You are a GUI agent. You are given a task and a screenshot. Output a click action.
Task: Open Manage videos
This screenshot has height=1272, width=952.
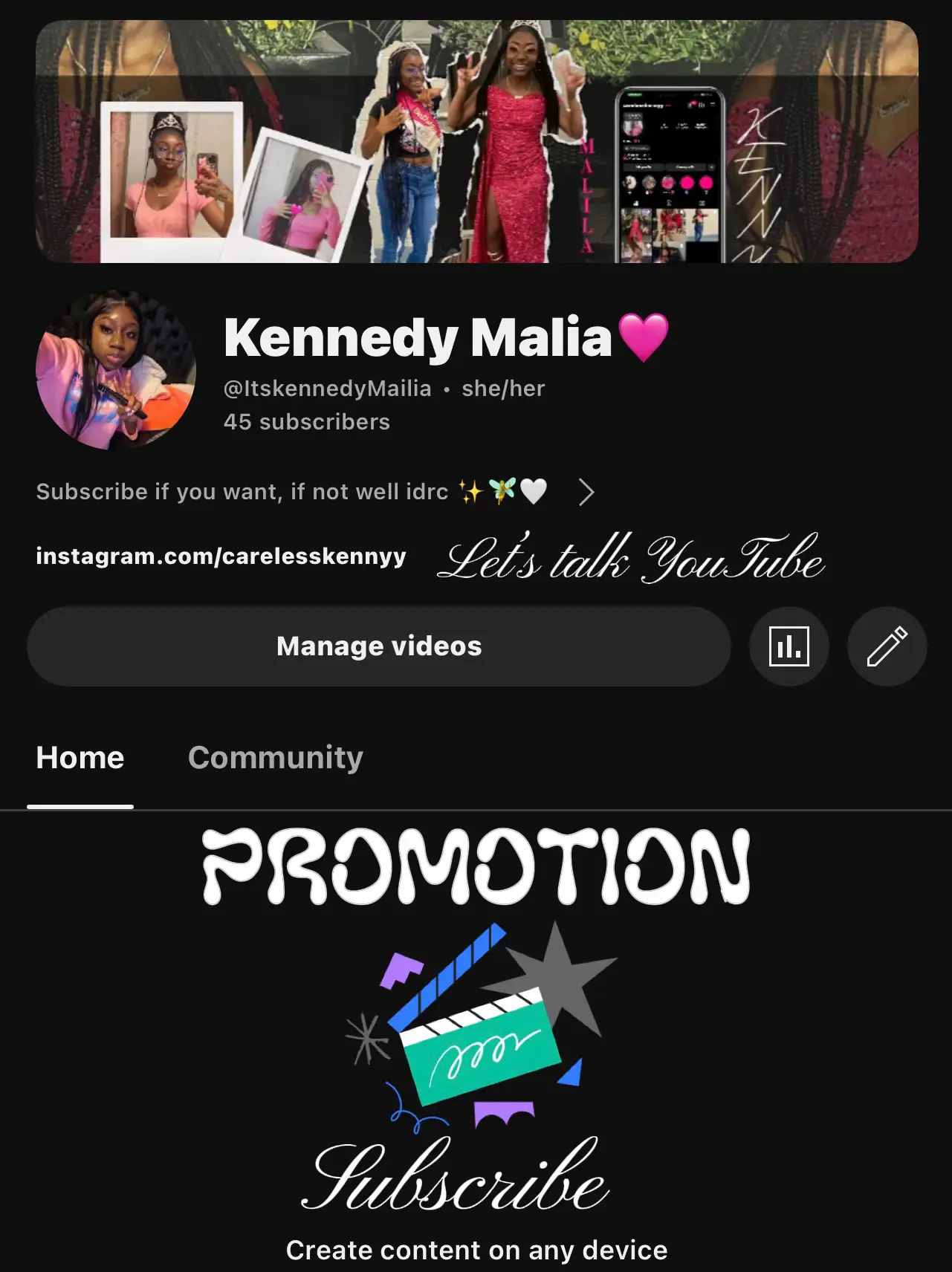point(379,646)
